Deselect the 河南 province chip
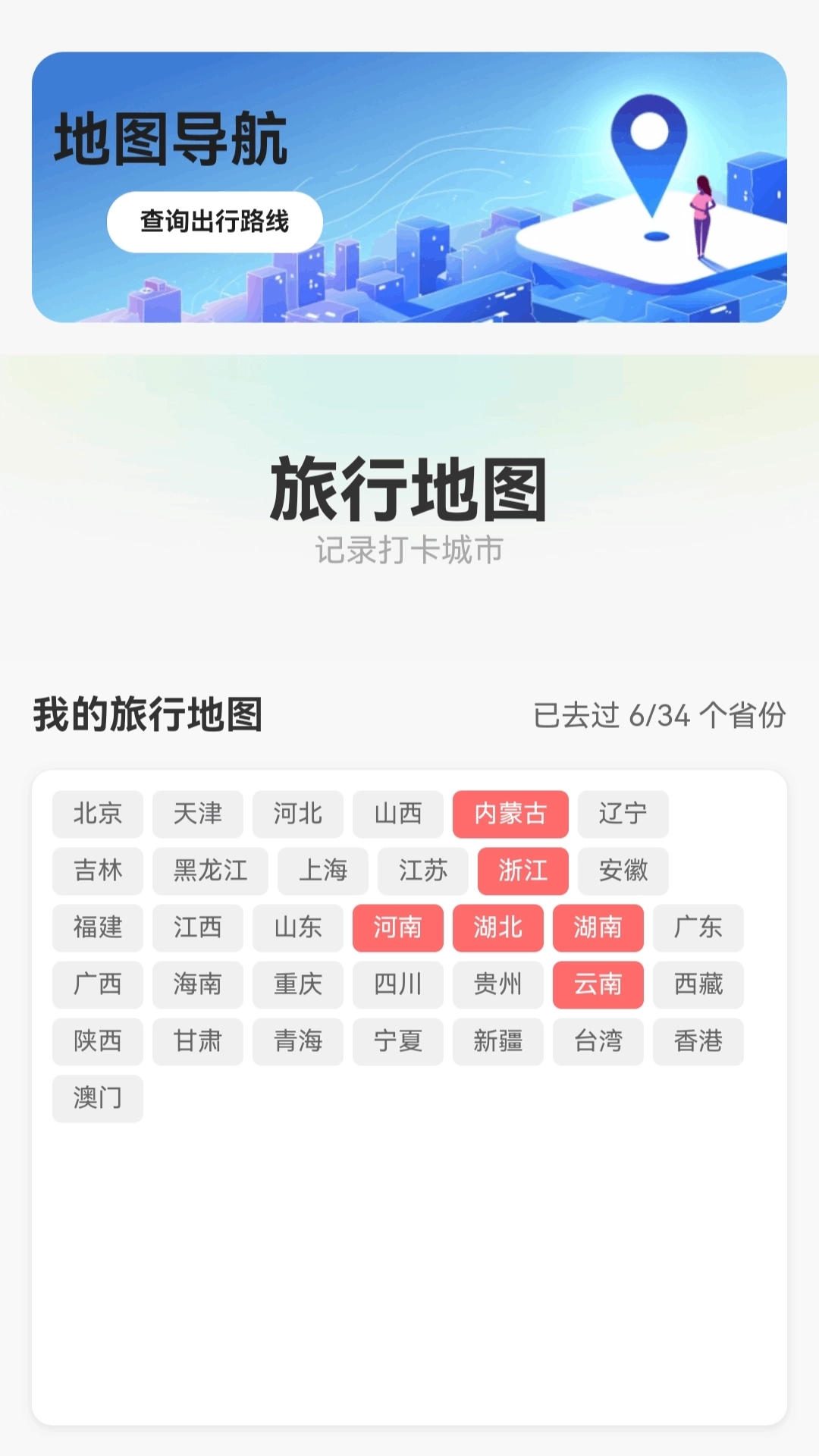This screenshot has width=819, height=1456. pyautogui.click(x=398, y=928)
